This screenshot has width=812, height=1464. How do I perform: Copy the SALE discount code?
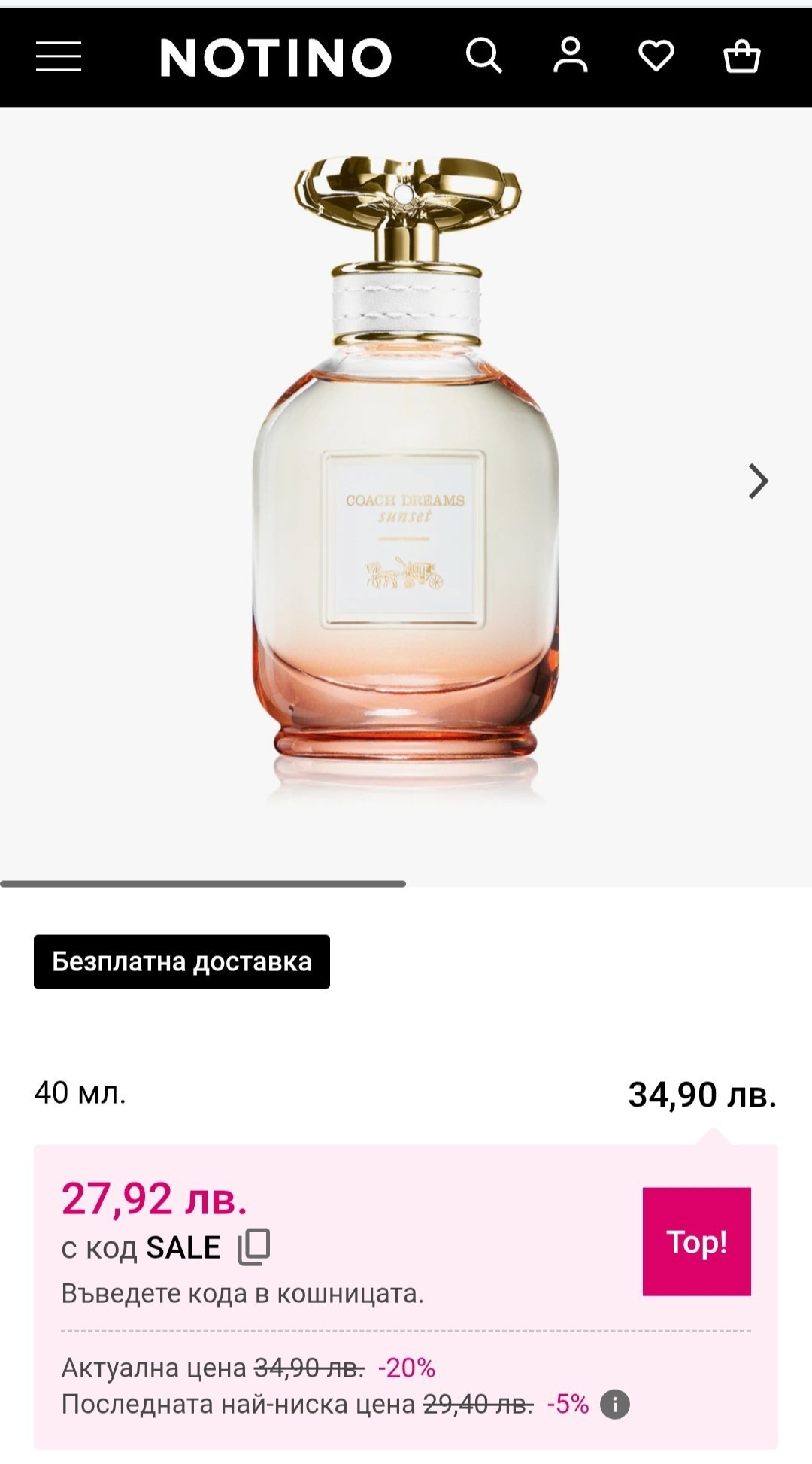coord(254,1247)
